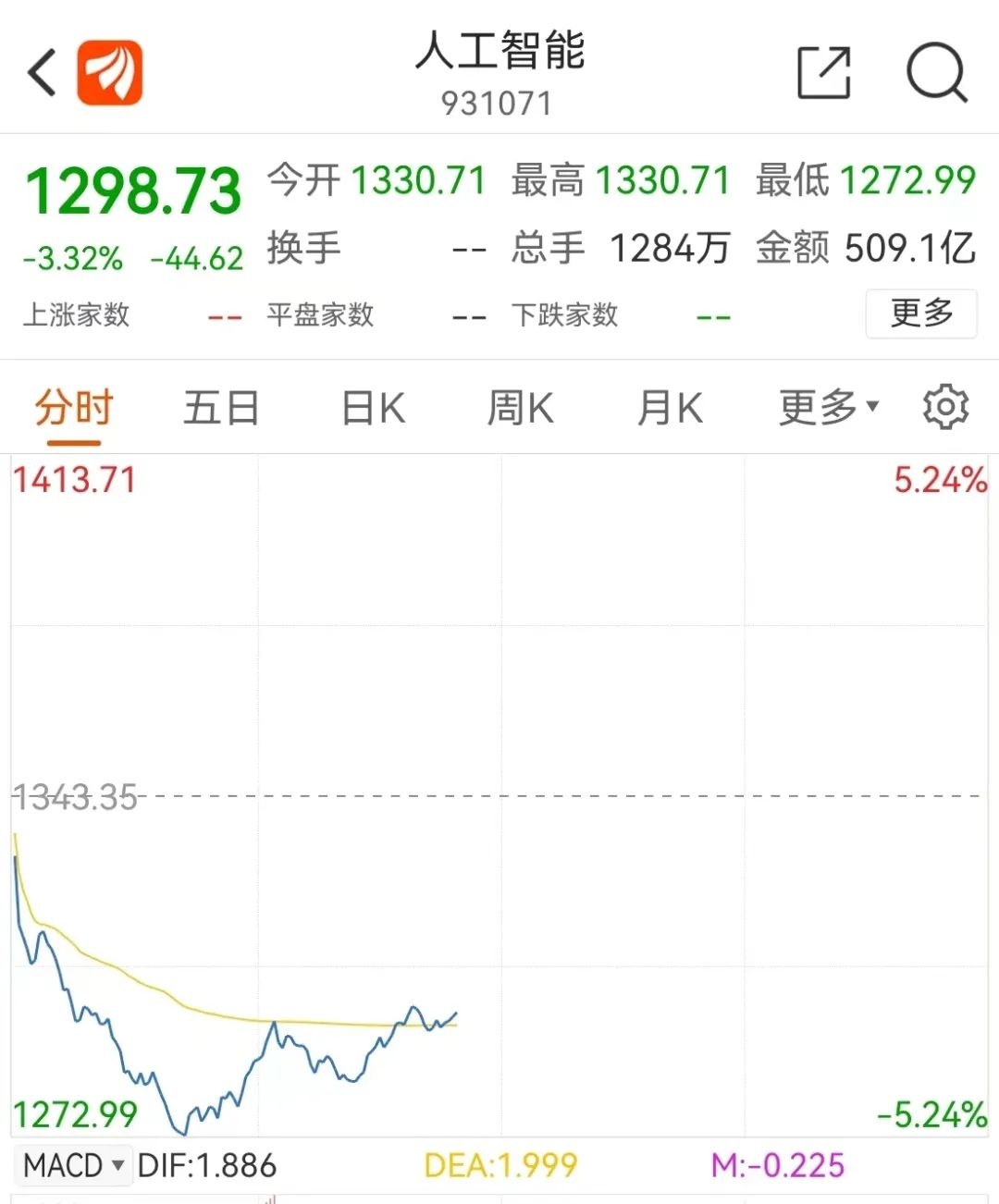Switch to the 日K tab
The height and width of the screenshot is (1204, 999).
(x=373, y=408)
